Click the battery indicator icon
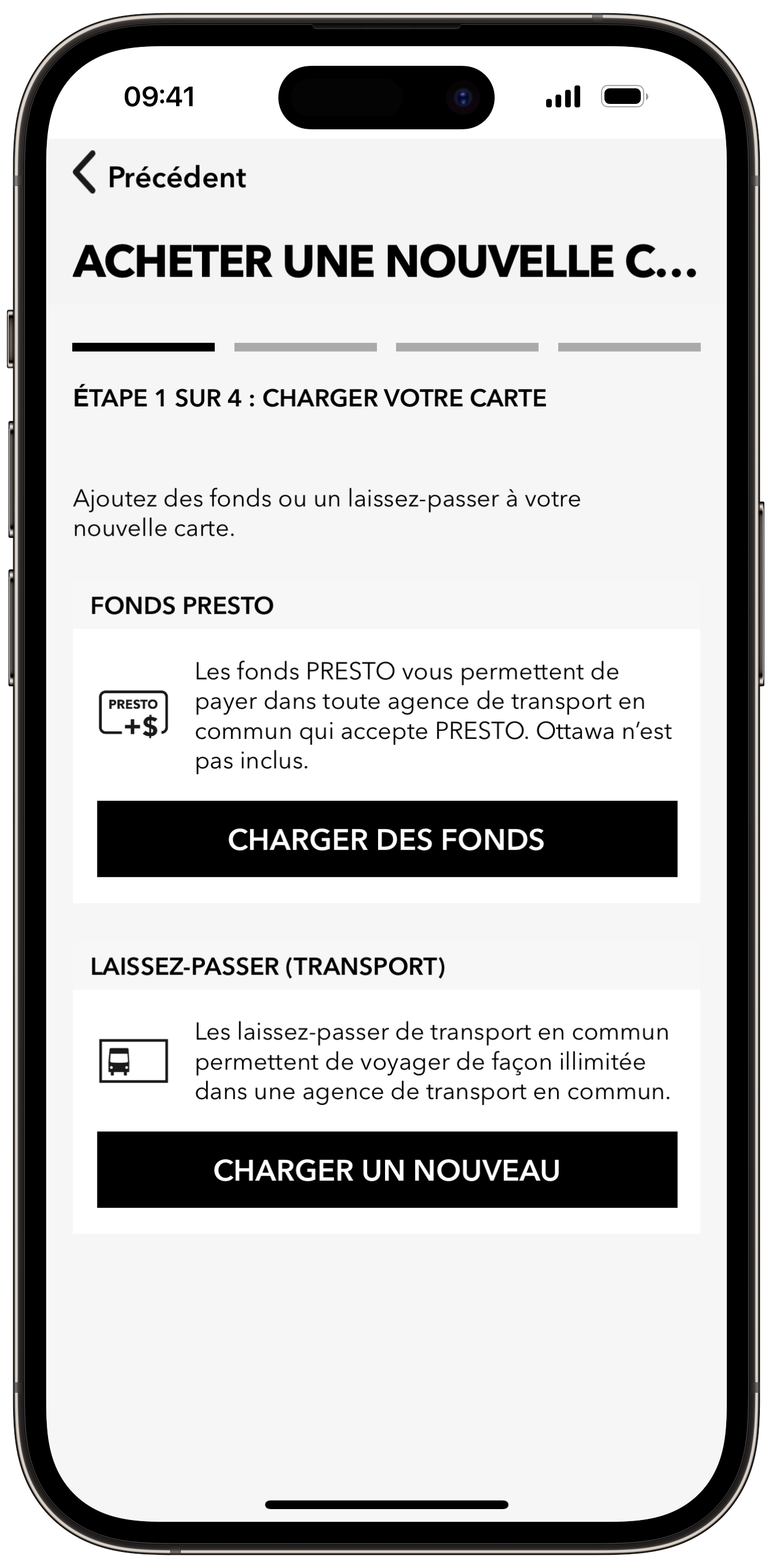This screenshot has width=773, height=1568. [x=623, y=96]
